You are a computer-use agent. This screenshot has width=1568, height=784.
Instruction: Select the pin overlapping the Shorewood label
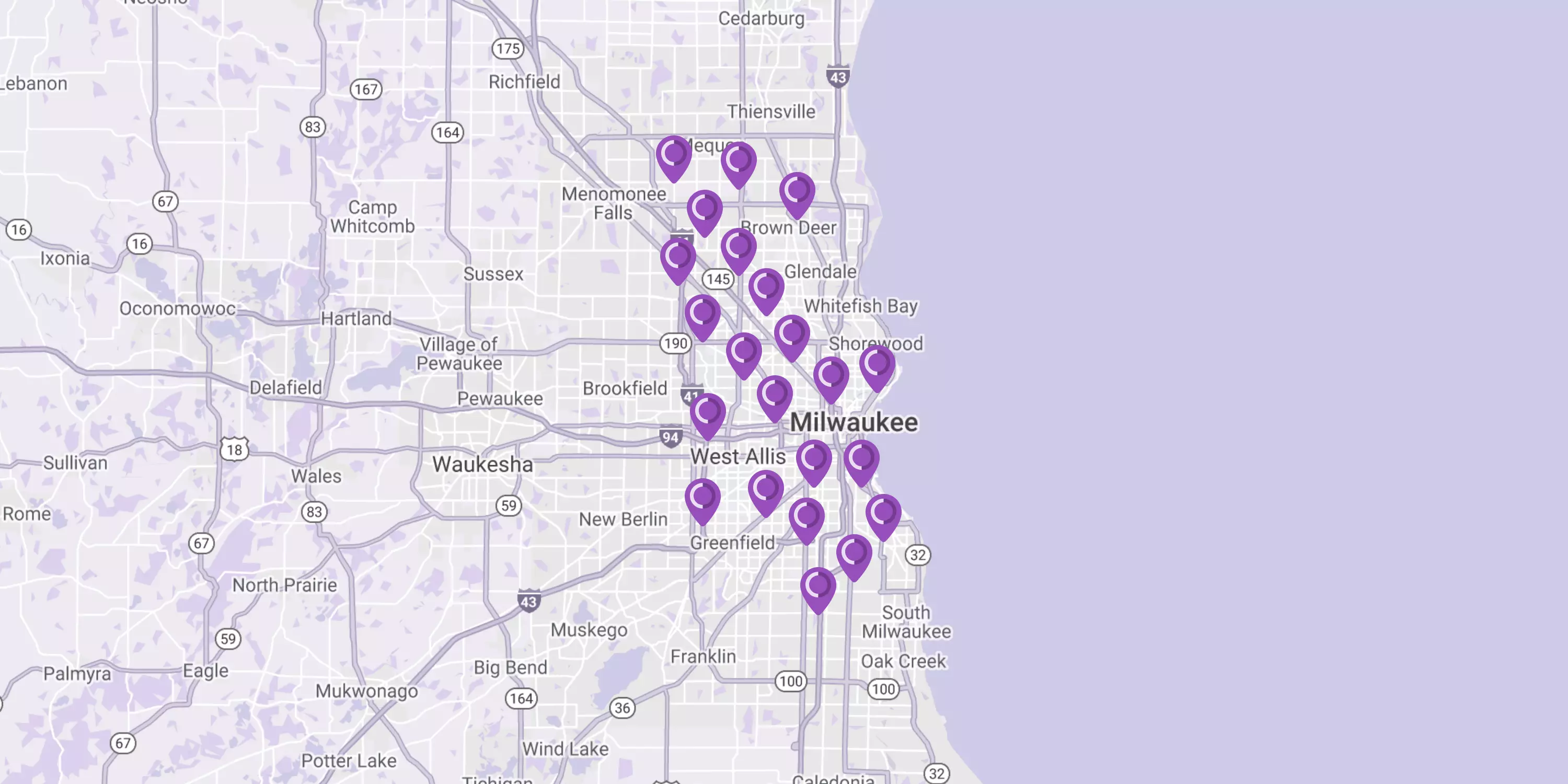click(877, 365)
